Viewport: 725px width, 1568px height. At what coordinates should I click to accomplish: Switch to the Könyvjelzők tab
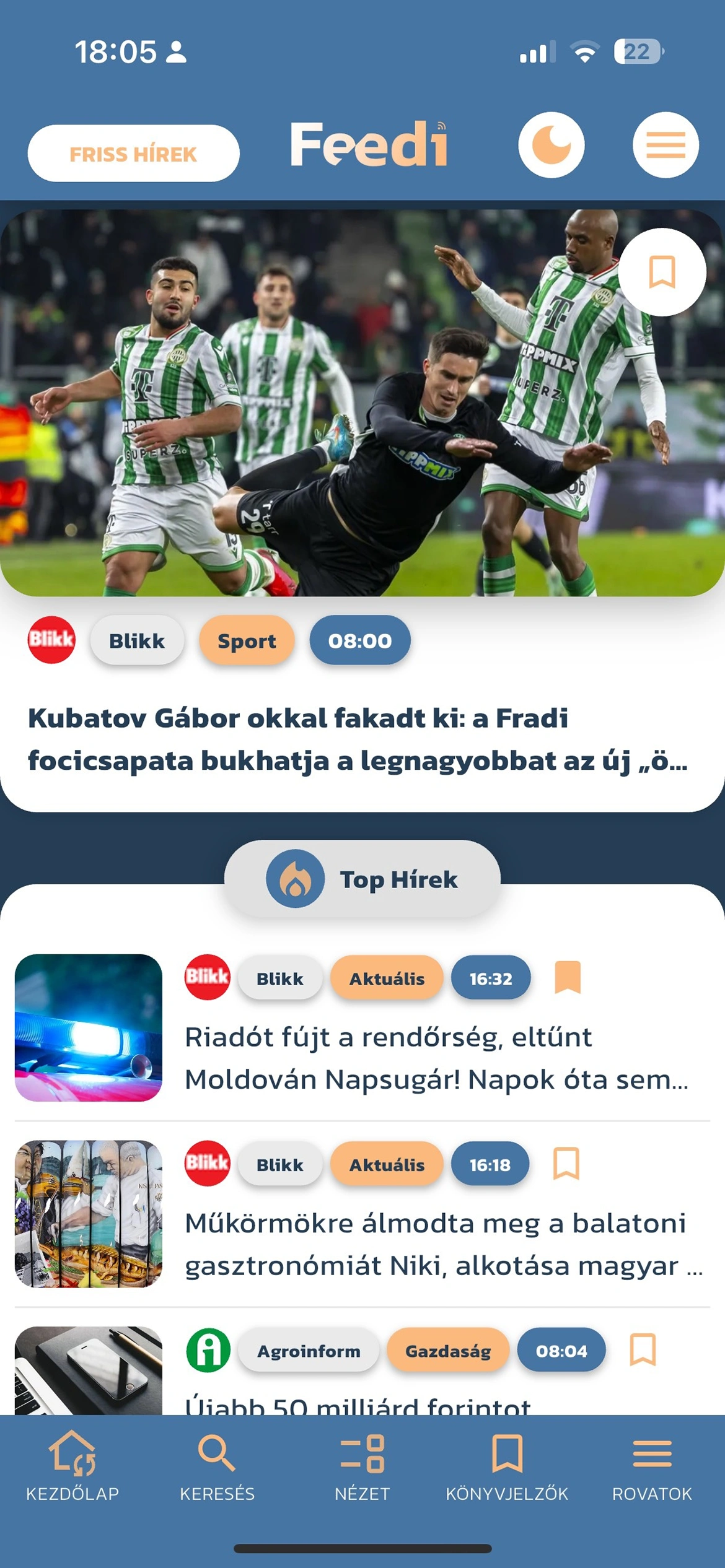pos(507,1466)
